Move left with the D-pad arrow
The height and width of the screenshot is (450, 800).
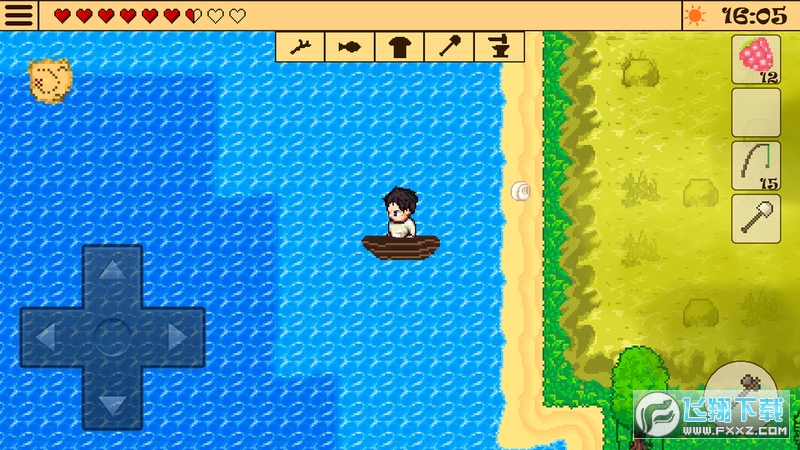(46, 337)
